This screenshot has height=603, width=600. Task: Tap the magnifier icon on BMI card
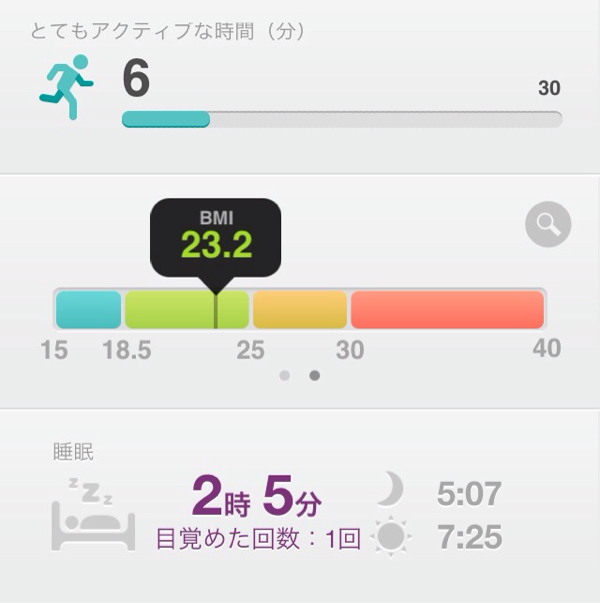coord(547,225)
